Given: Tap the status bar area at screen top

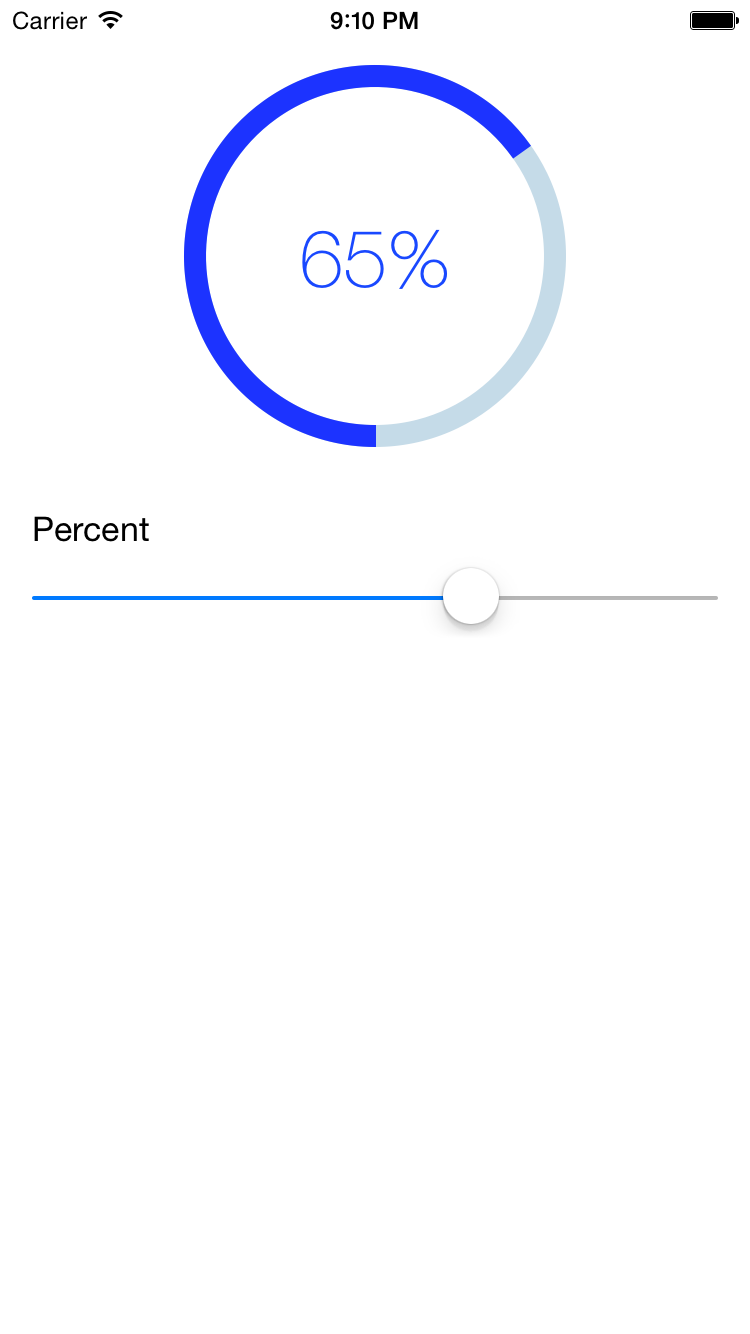Looking at the screenshot, I should 374,20.
